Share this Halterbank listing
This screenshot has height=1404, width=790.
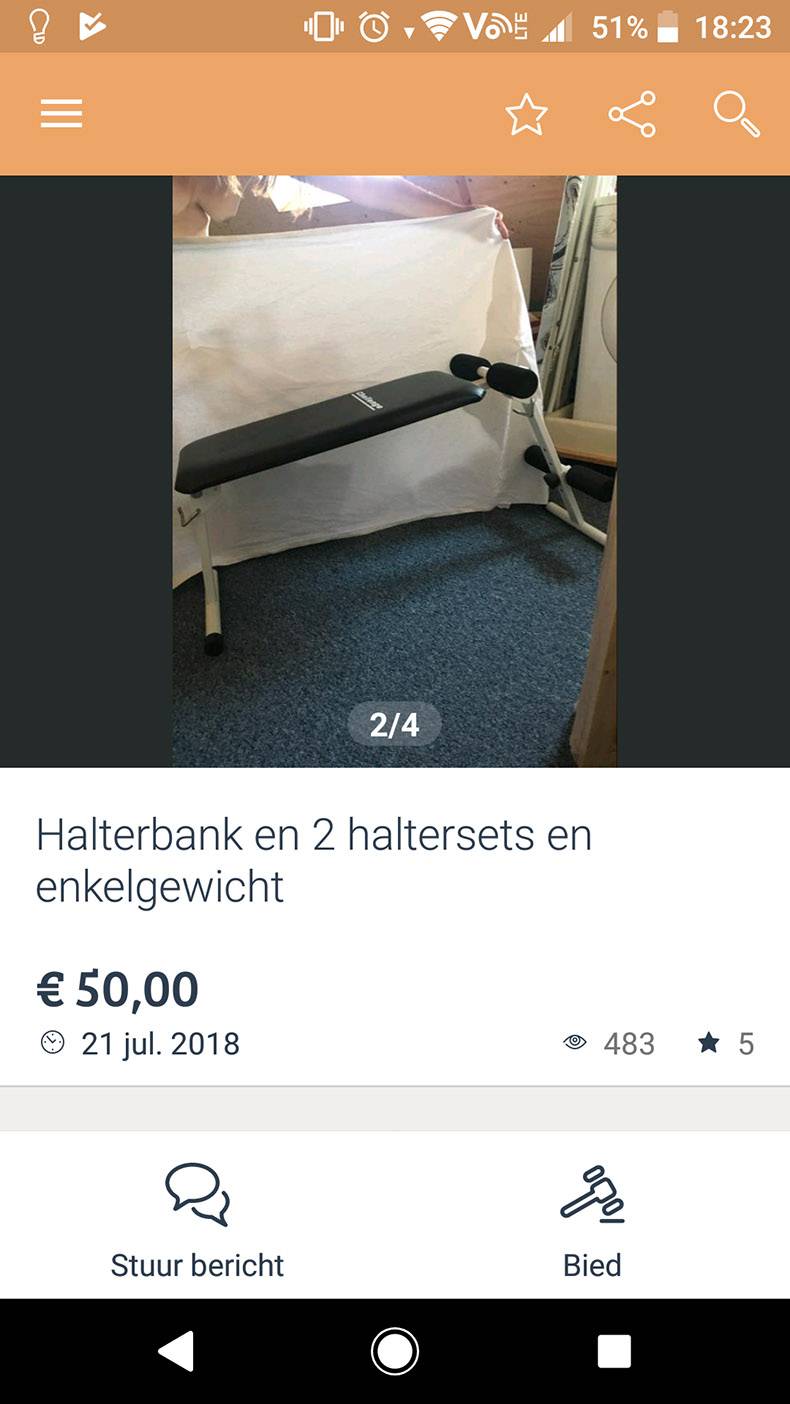coord(632,115)
